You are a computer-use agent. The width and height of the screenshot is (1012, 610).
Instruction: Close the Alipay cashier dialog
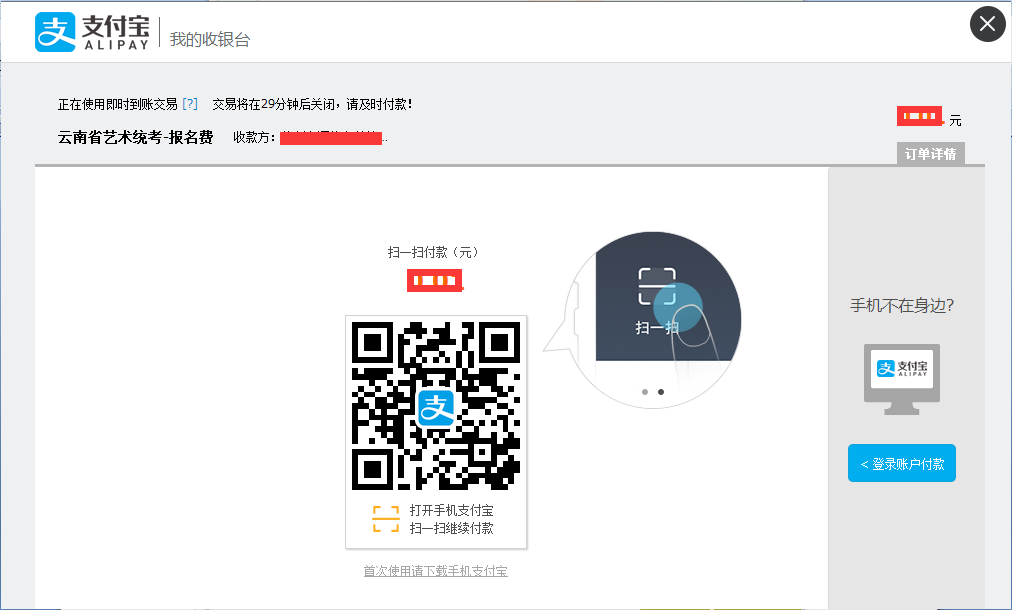pos(987,24)
